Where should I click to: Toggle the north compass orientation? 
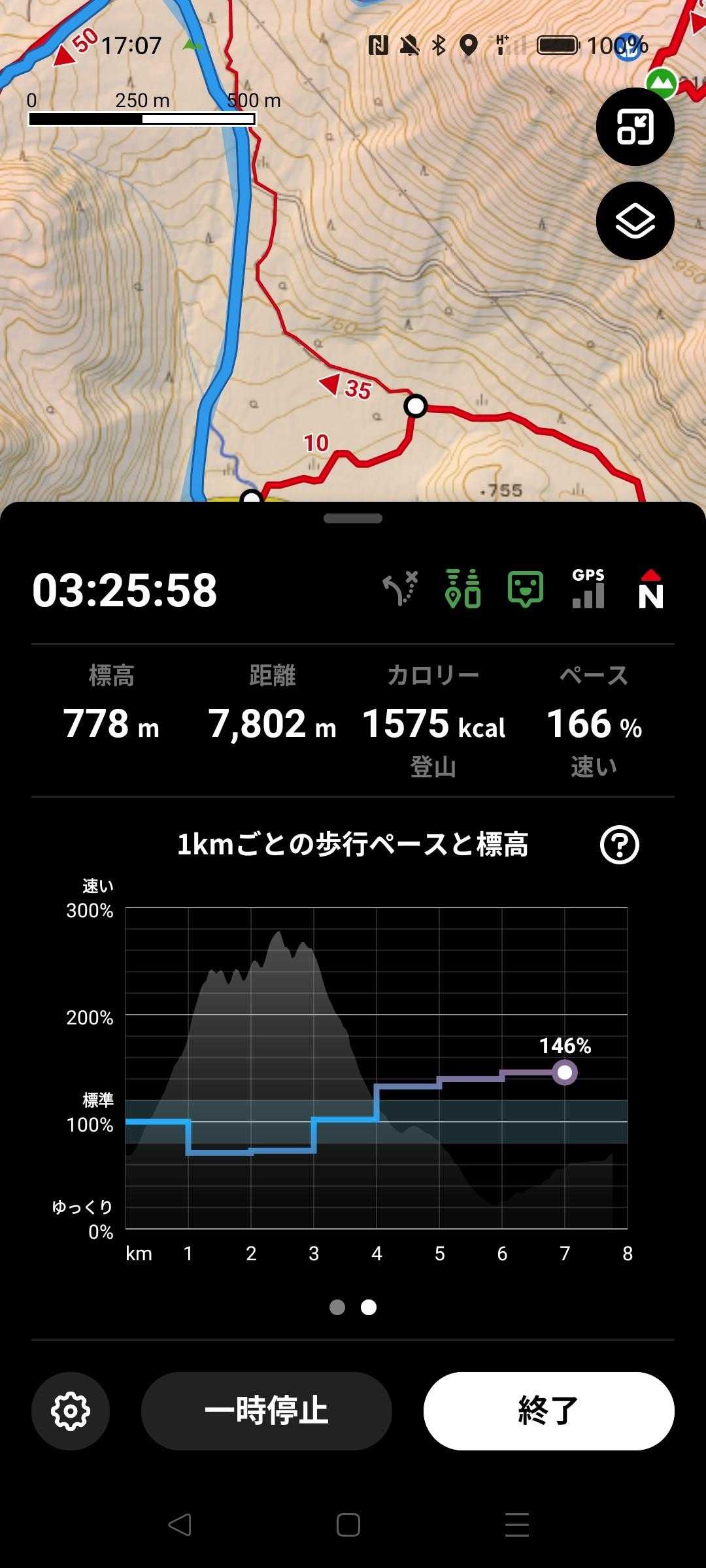point(651,589)
